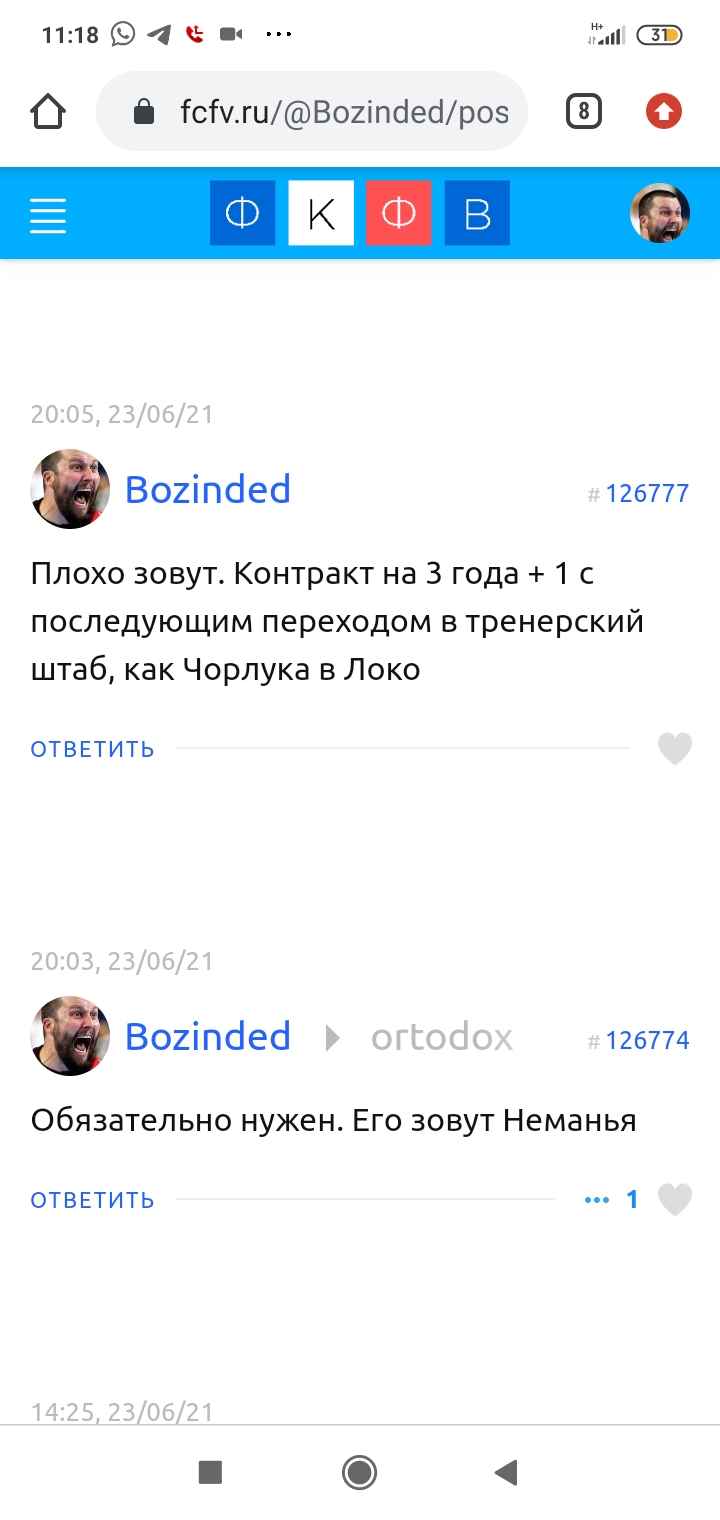Tap the red browser update icon

tap(663, 112)
